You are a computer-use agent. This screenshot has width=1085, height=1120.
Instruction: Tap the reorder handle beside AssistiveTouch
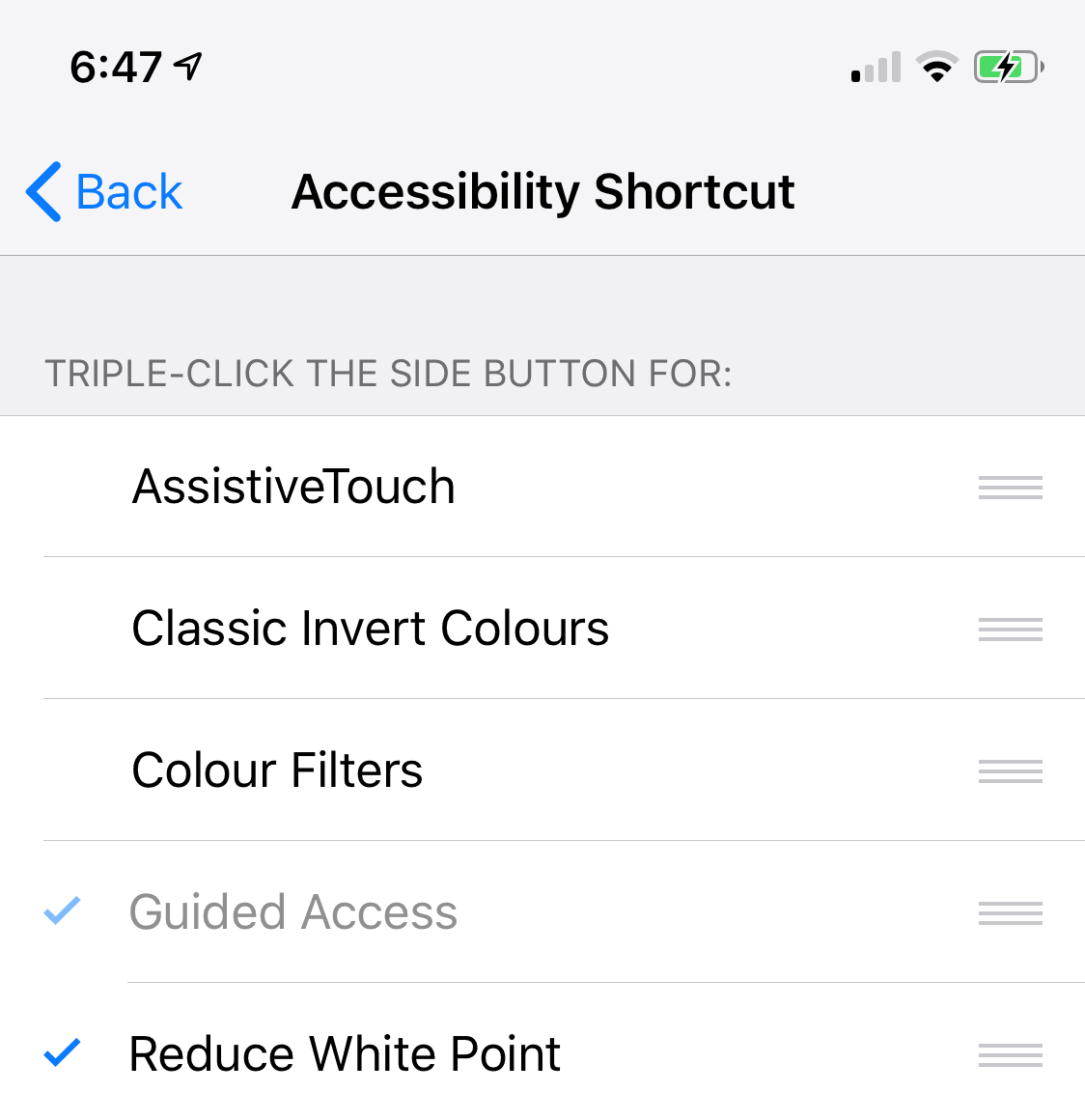coord(1010,488)
